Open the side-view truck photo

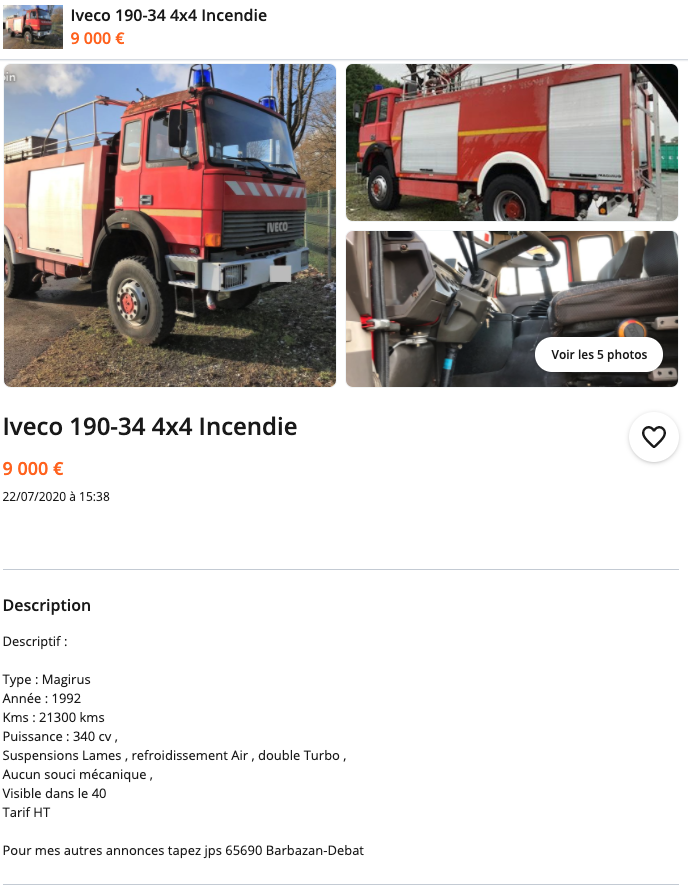coord(511,142)
